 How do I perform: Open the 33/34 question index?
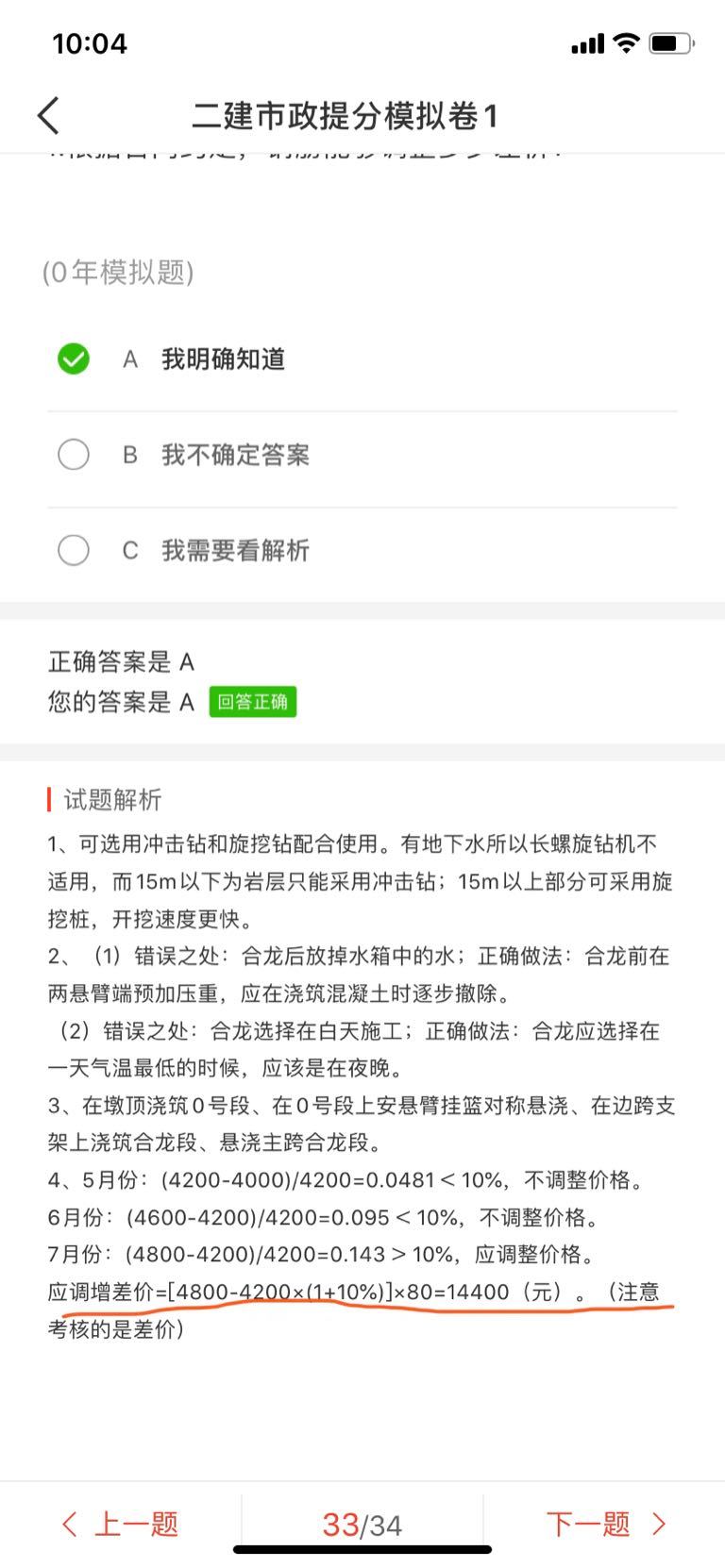[x=362, y=1525]
